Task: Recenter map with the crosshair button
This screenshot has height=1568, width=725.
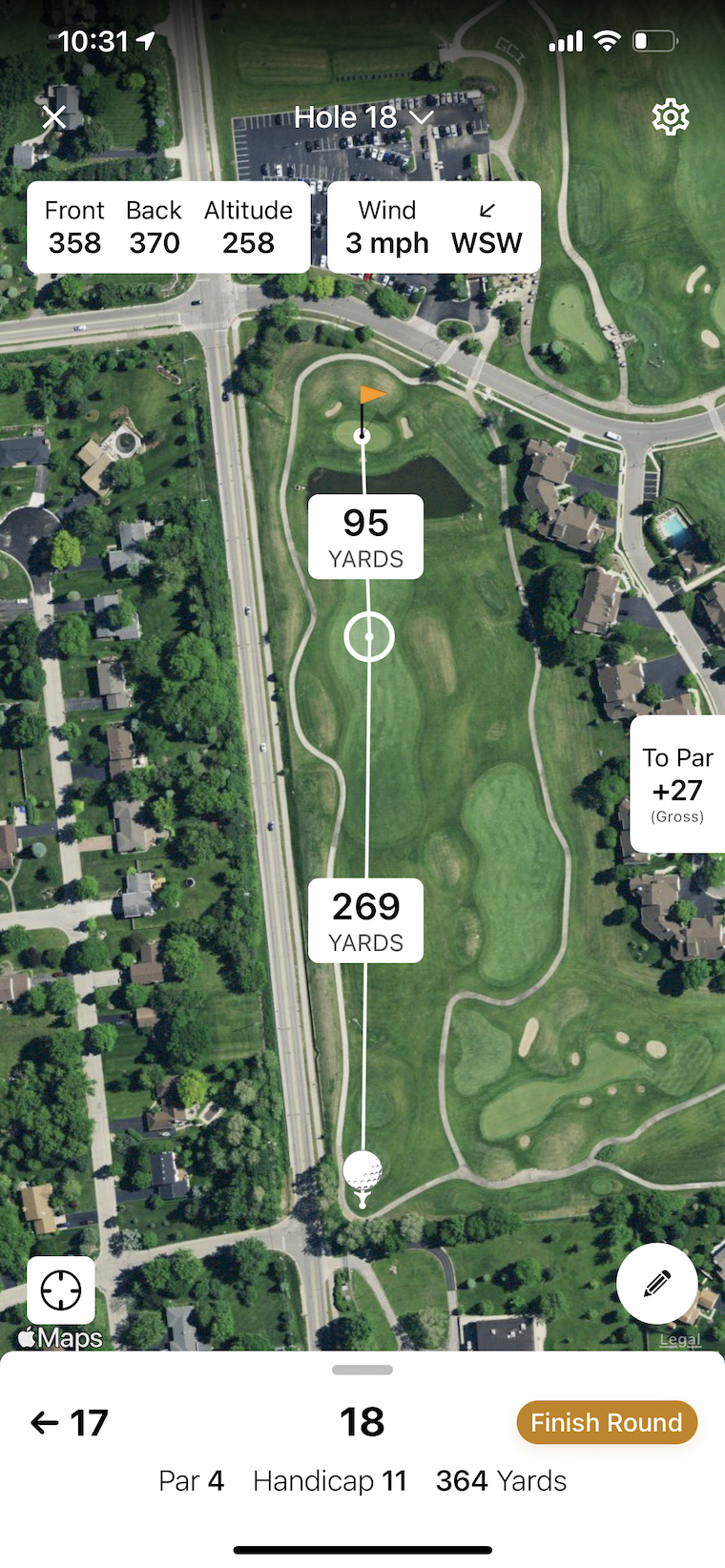Action: (x=61, y=1289)
